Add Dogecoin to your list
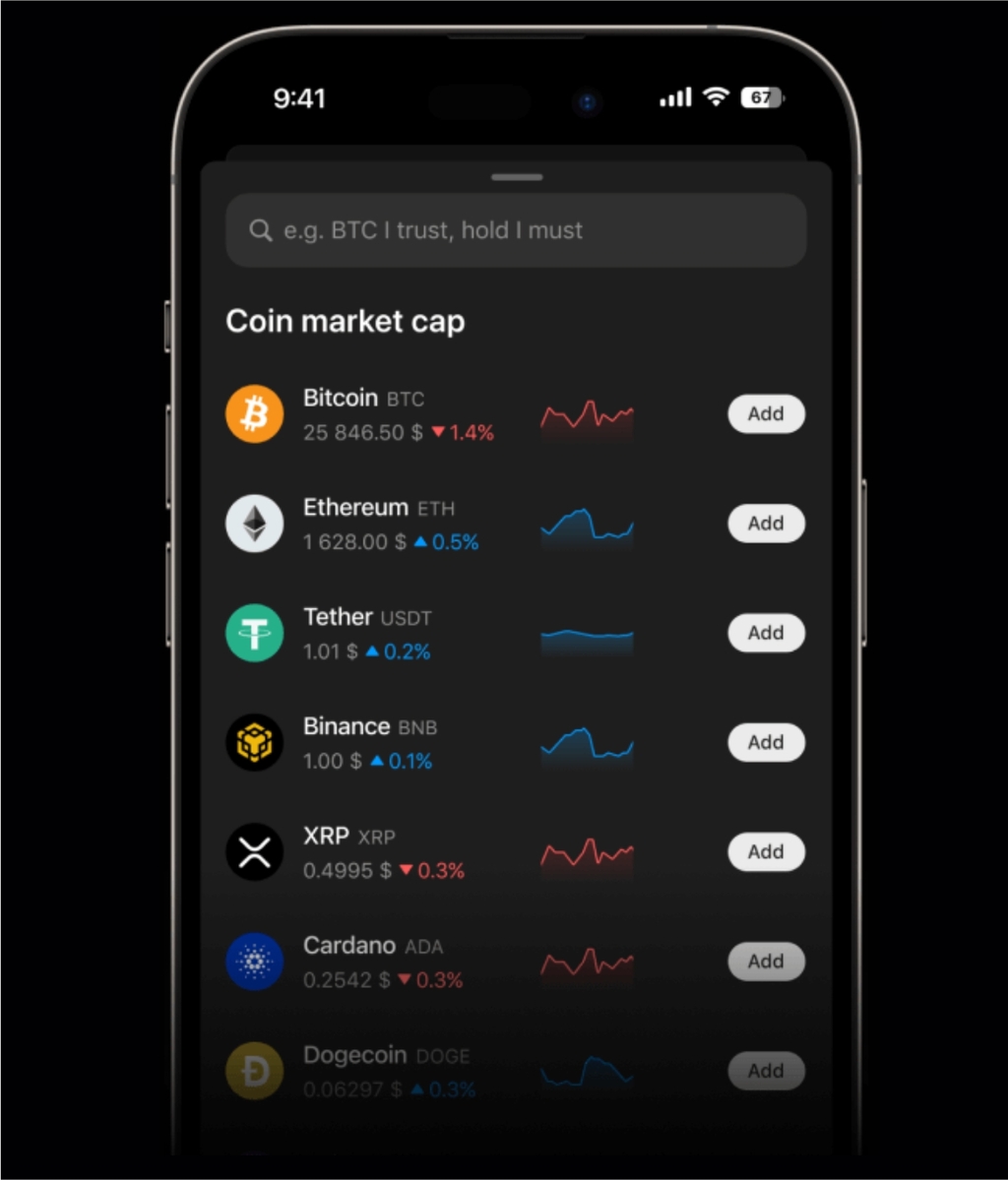This screenshot has width=1008, height=1180. [x=766, y=1071]
